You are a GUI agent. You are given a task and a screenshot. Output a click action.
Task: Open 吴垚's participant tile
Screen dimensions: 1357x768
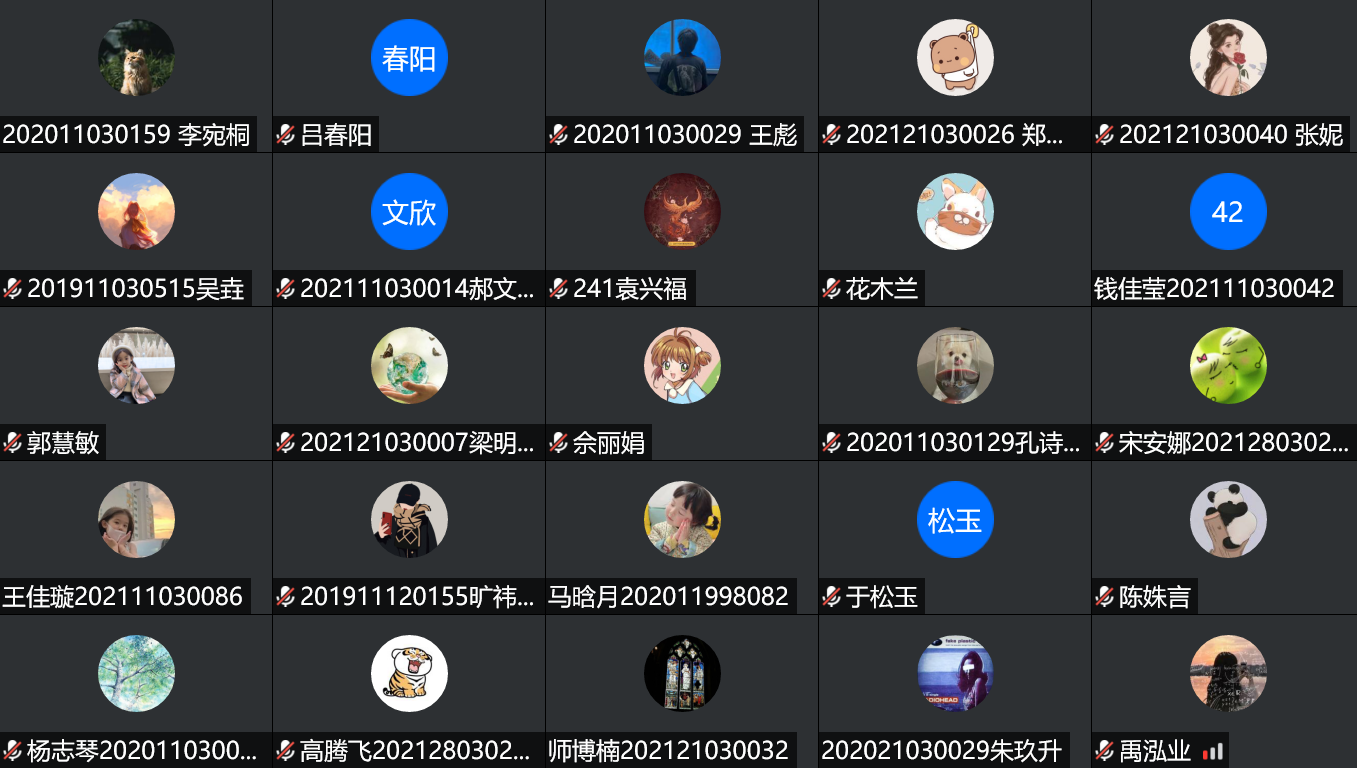[136, 212]
